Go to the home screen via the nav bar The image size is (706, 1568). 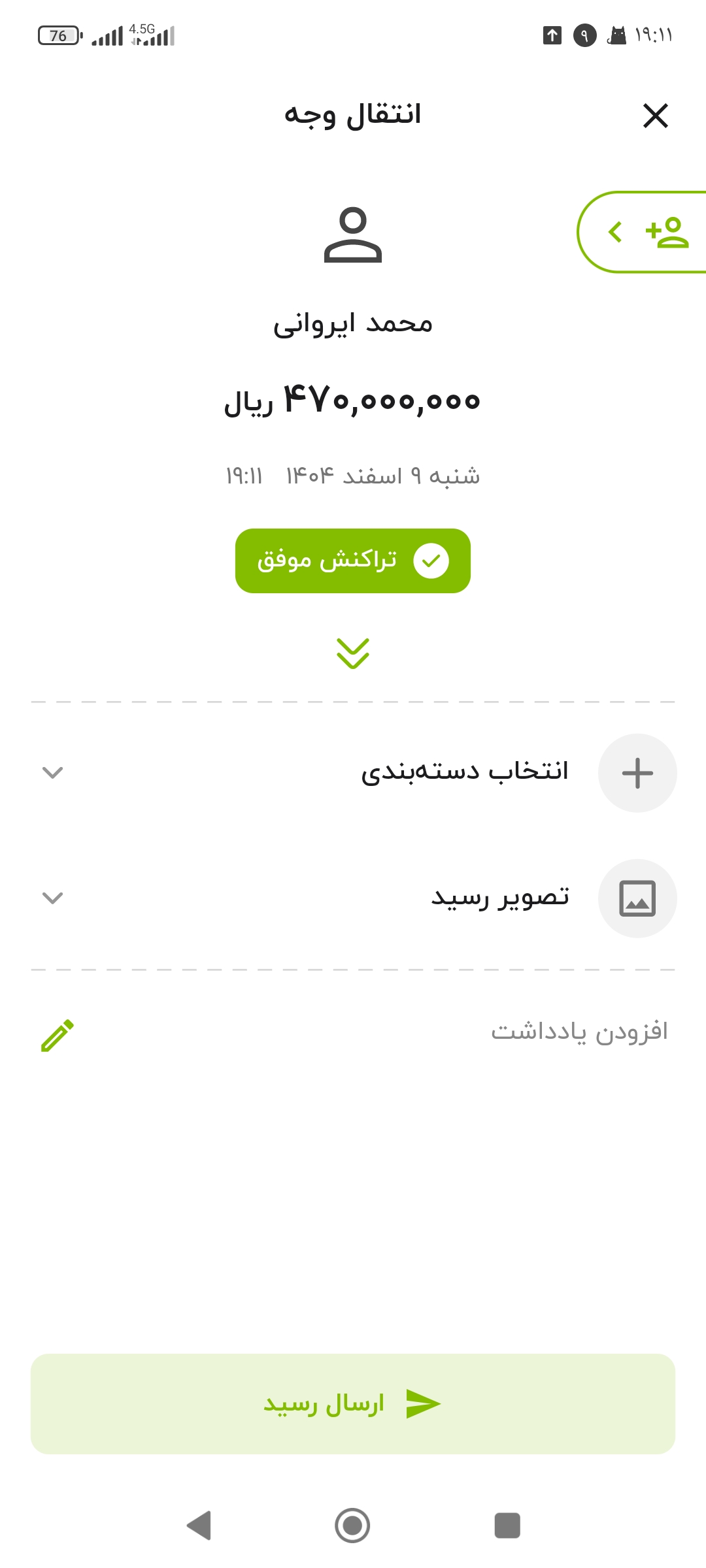(x=352, y=1526)
